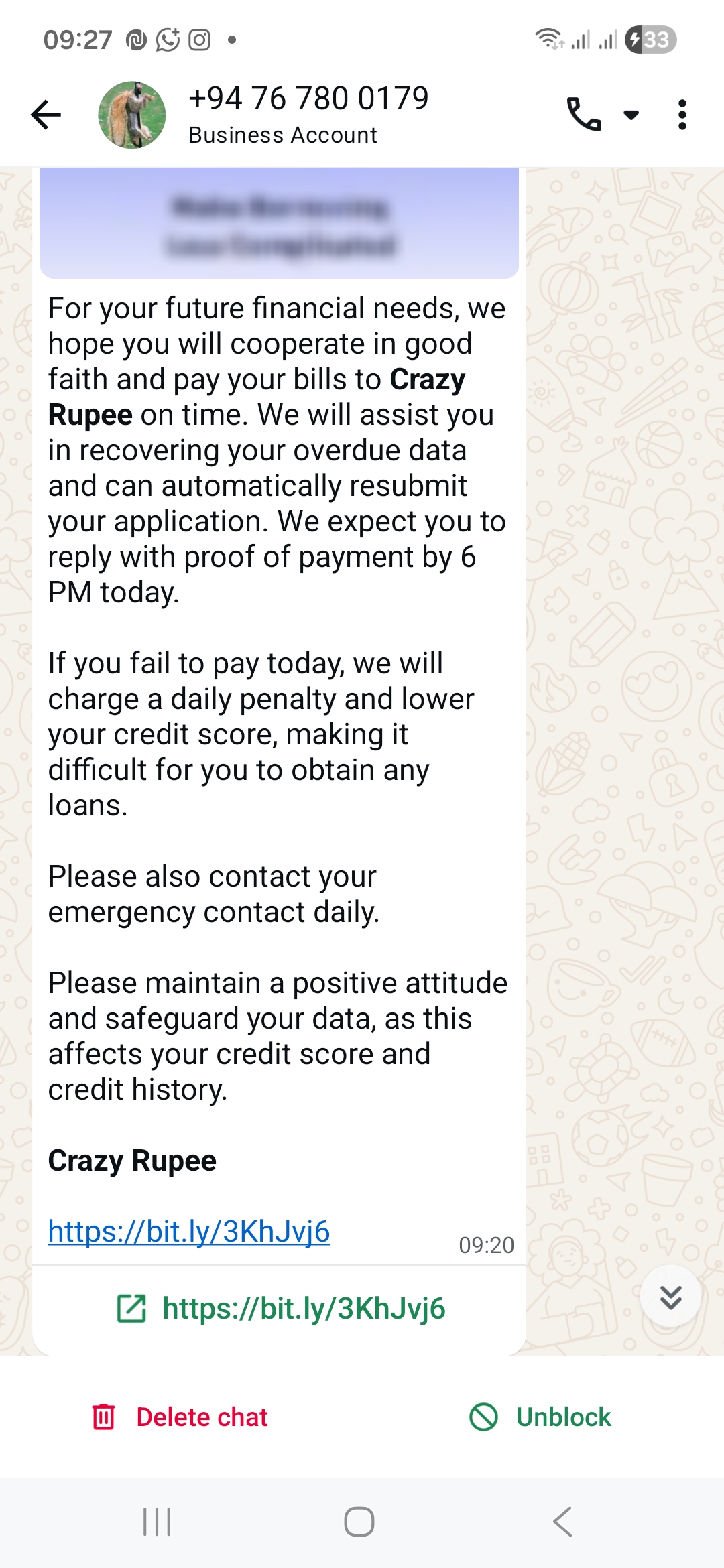Screen dimensions: 724x1568
Task: Start a voice call
Action: click(583, 115)
